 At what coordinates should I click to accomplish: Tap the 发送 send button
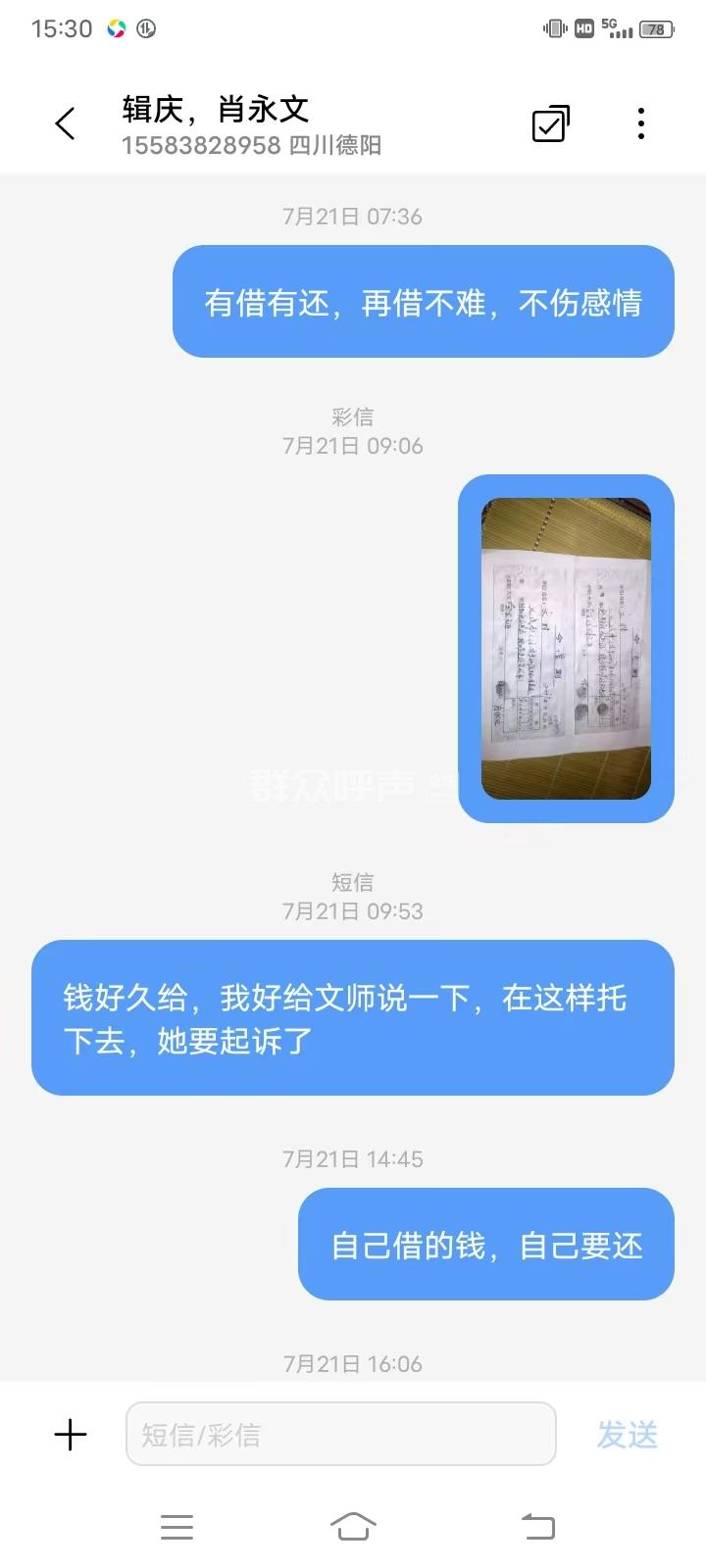click(627, 1435)
